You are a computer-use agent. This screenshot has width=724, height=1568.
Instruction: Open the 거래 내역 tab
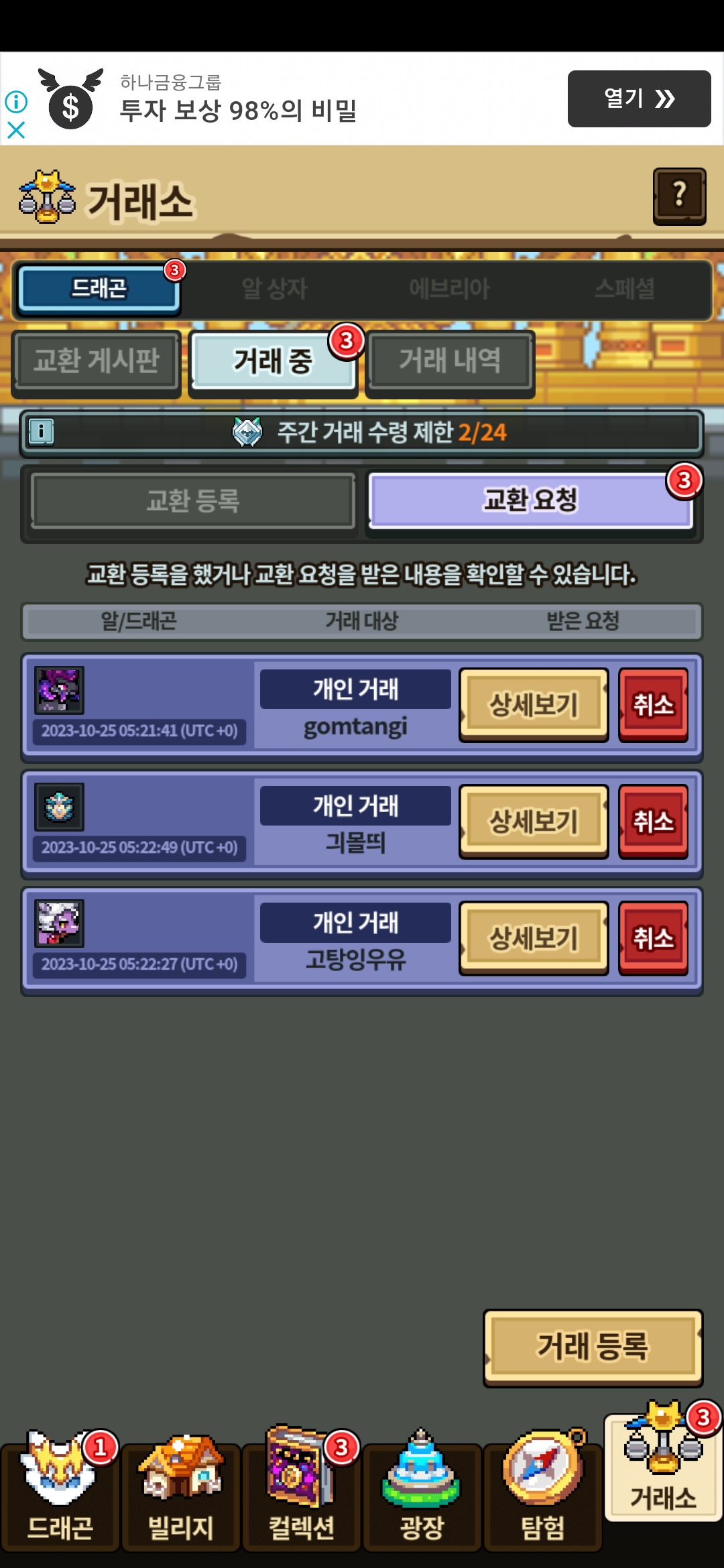click(450, 361)
